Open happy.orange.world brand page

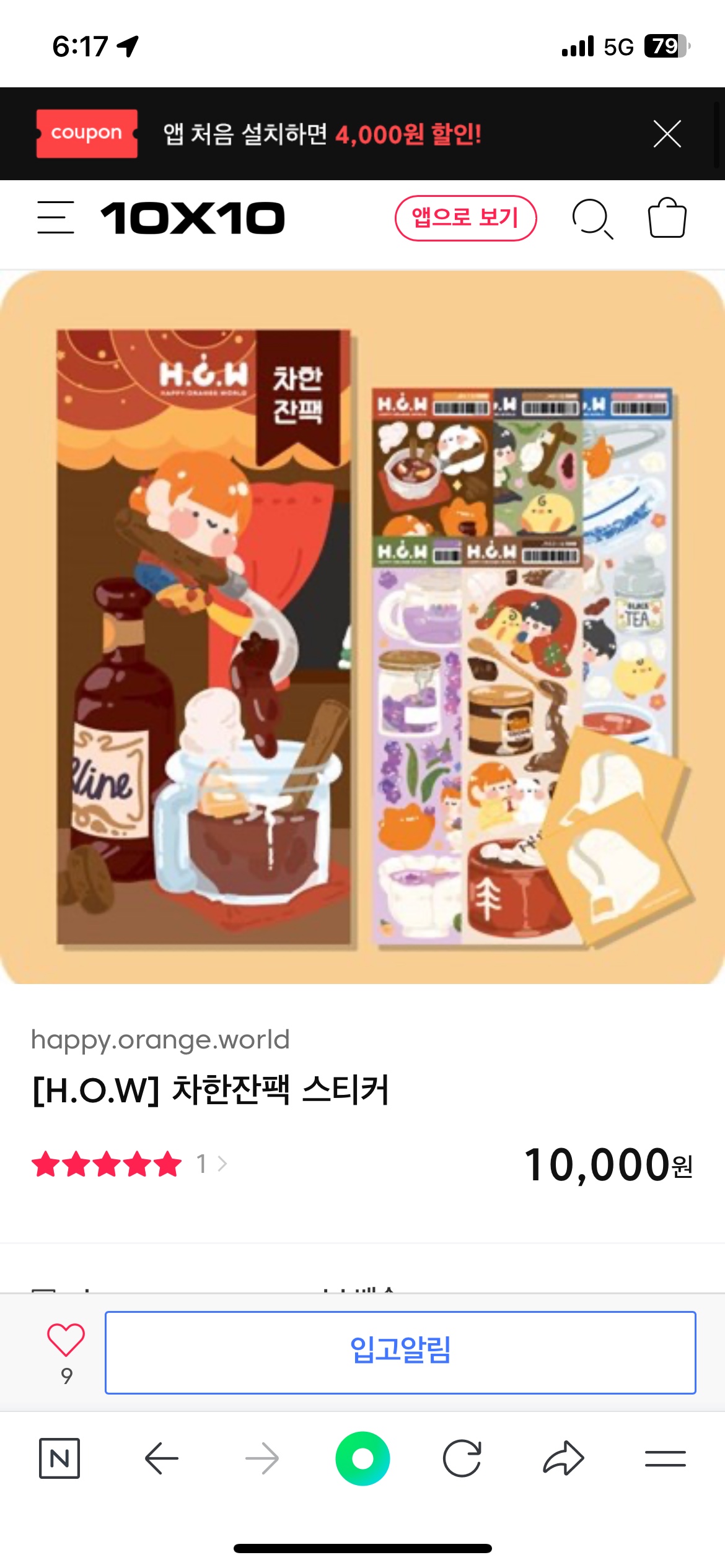click(x=160, y=1040)
